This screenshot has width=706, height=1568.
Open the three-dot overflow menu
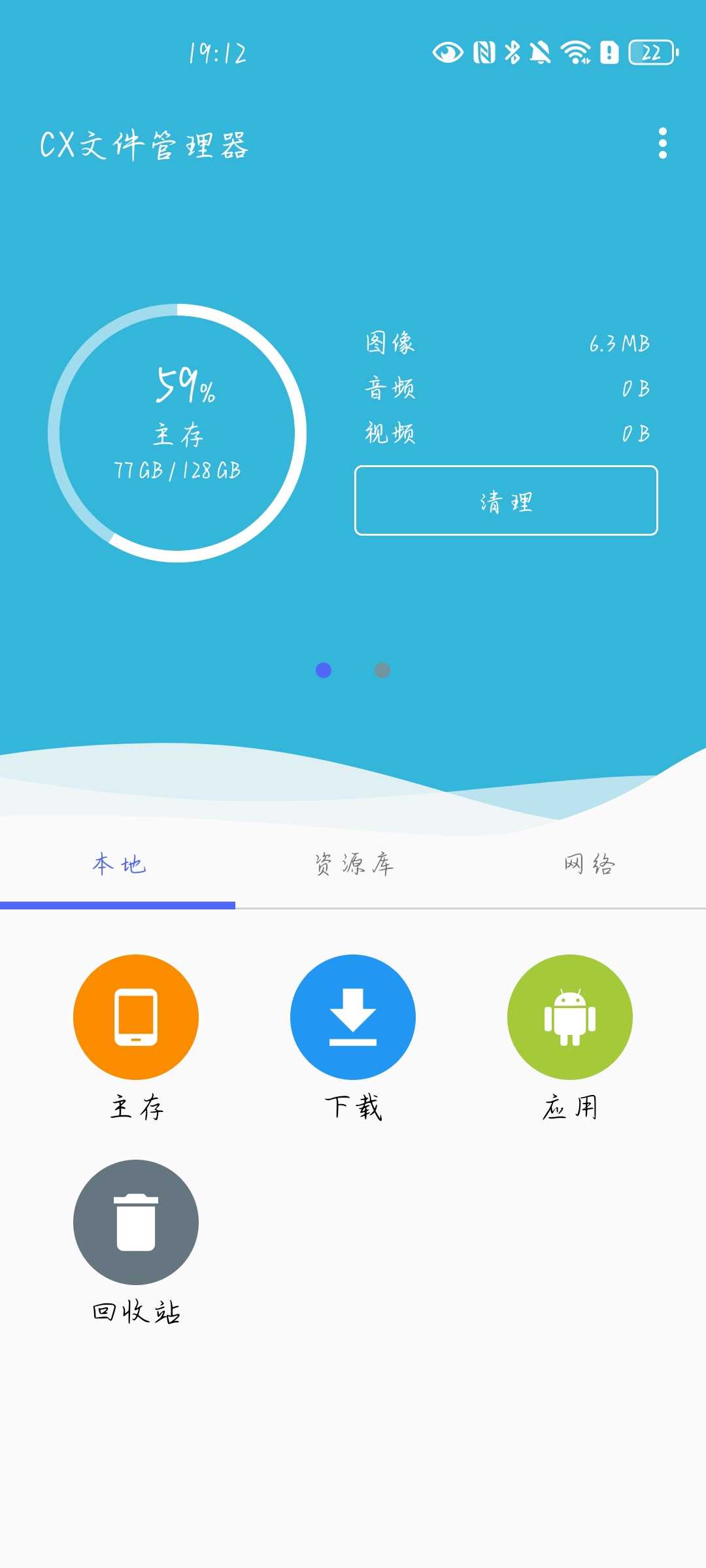663,143
